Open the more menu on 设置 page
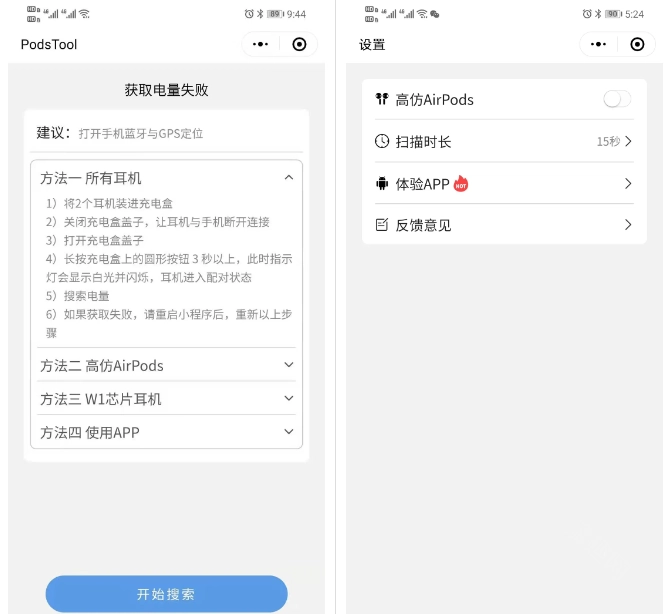Screen dimensions: 665x614 [599, 44]
